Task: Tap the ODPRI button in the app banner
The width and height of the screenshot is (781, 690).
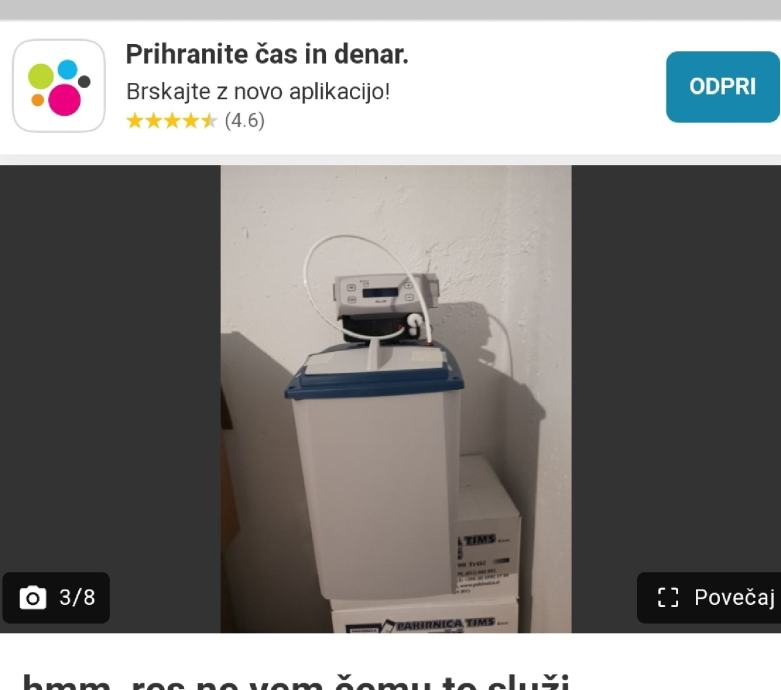Action: 722,87
